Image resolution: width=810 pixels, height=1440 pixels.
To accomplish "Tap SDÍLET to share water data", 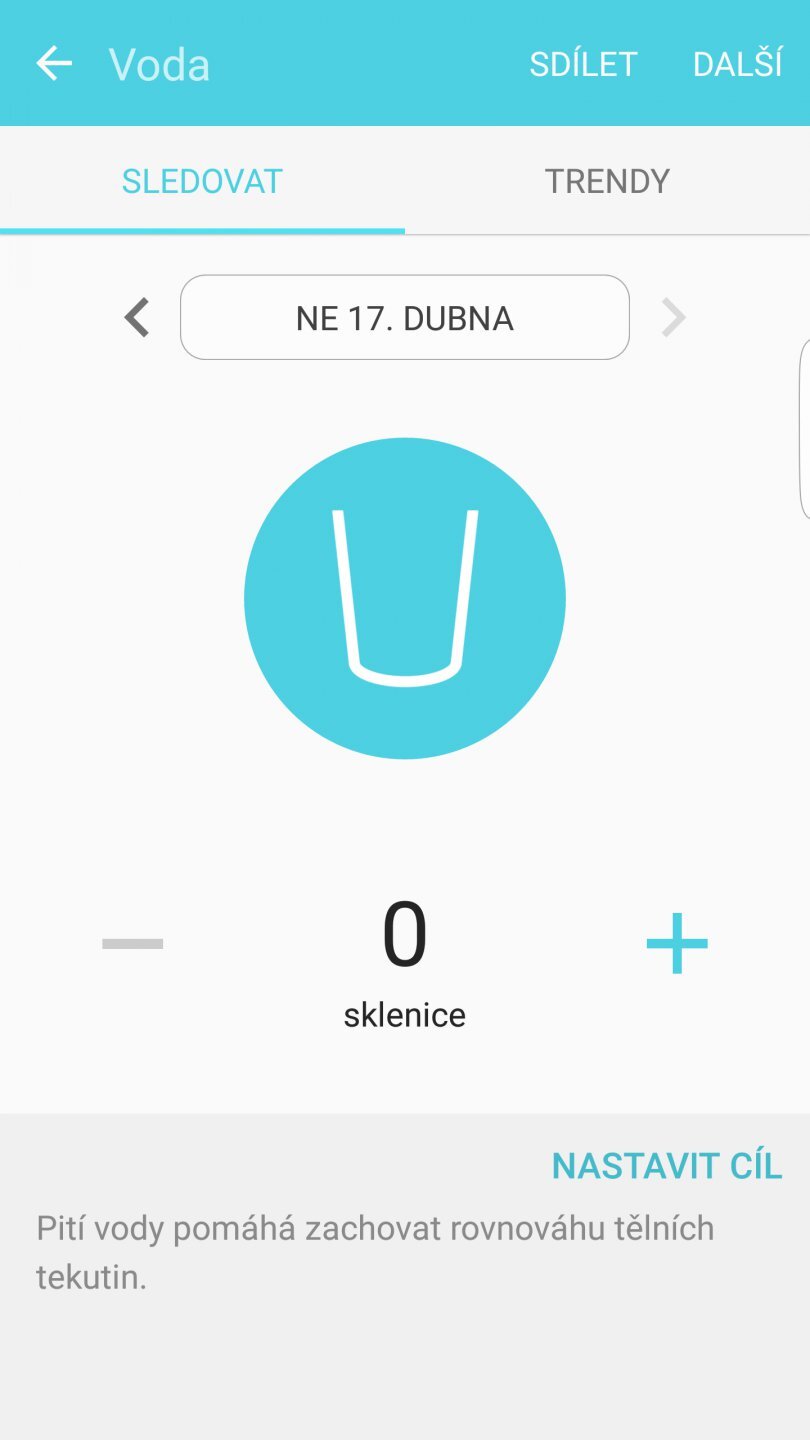I will tap(582, 62).
